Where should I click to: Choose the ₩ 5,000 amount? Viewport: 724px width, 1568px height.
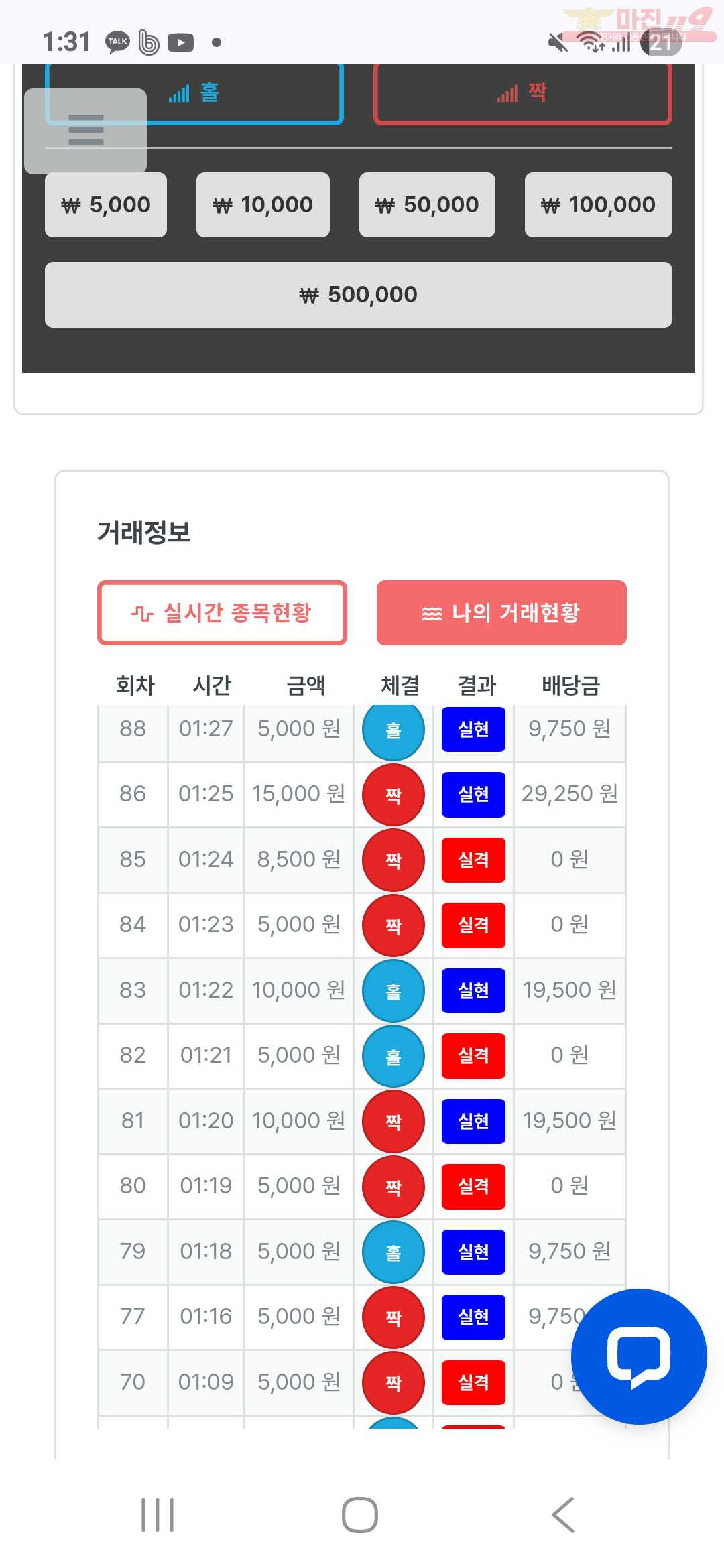pos(106,204)
